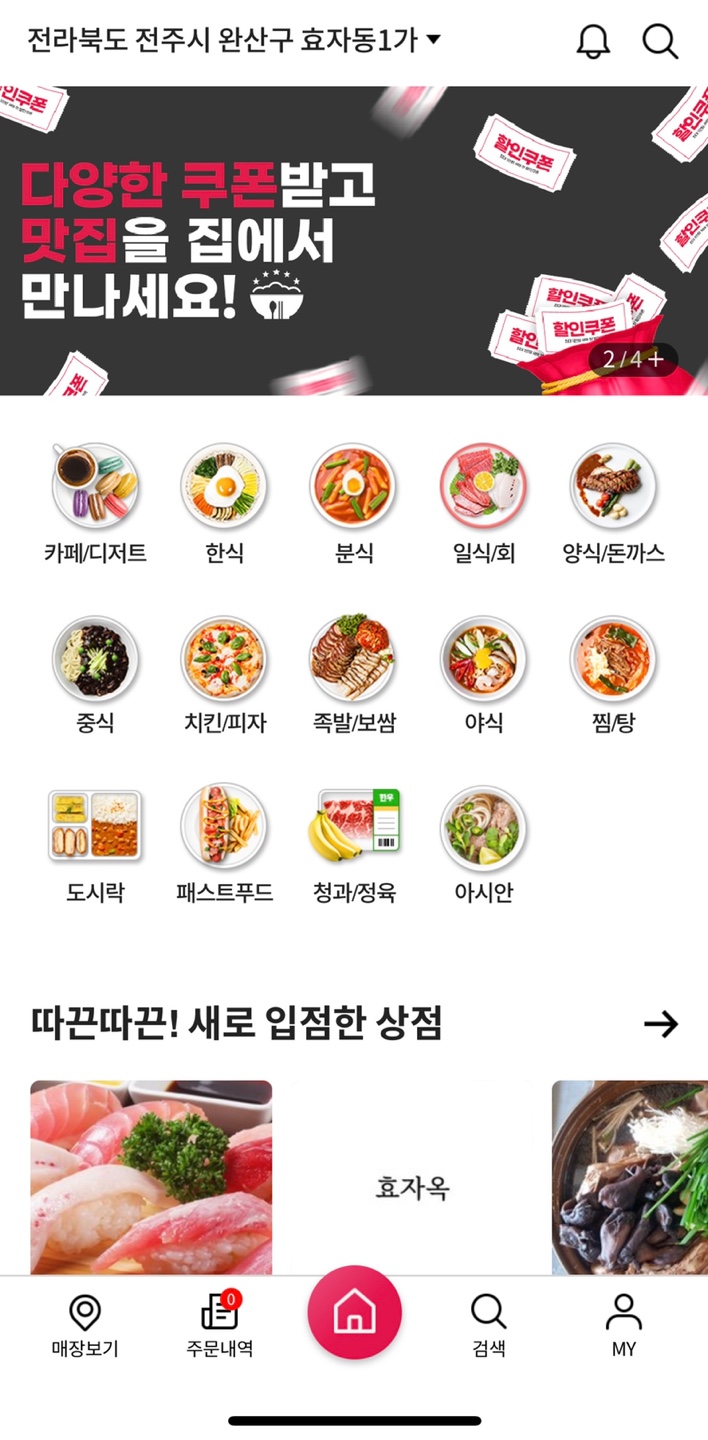708x1440 pixels.
Task: Open the 효자옥 store card
Action: pos(411,1180)
